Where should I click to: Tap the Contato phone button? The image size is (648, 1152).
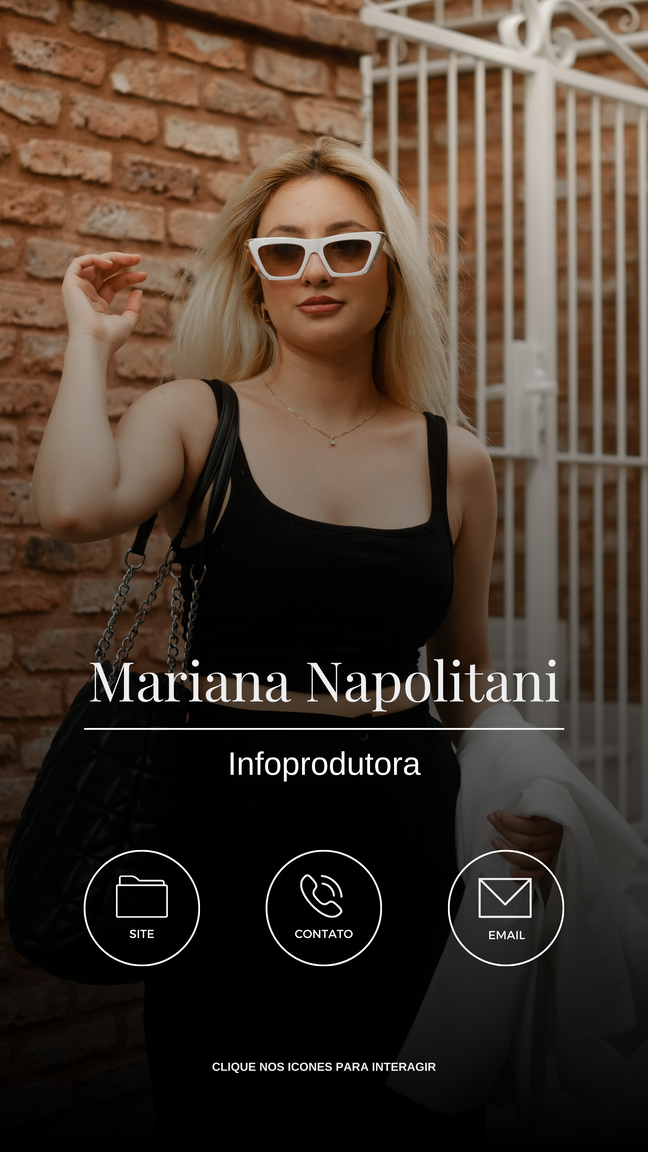(x=323, y=907)
